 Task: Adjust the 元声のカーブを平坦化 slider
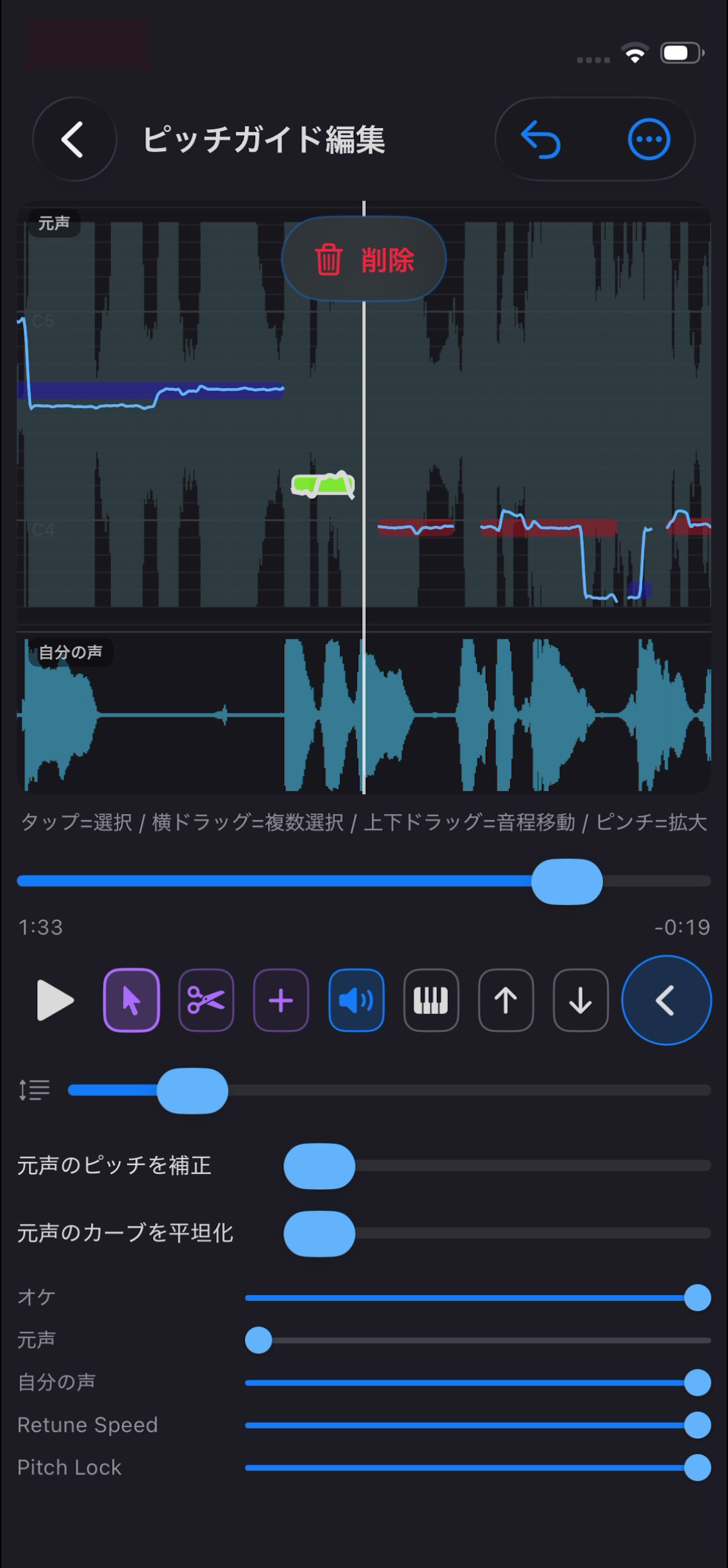point(497,1234)
